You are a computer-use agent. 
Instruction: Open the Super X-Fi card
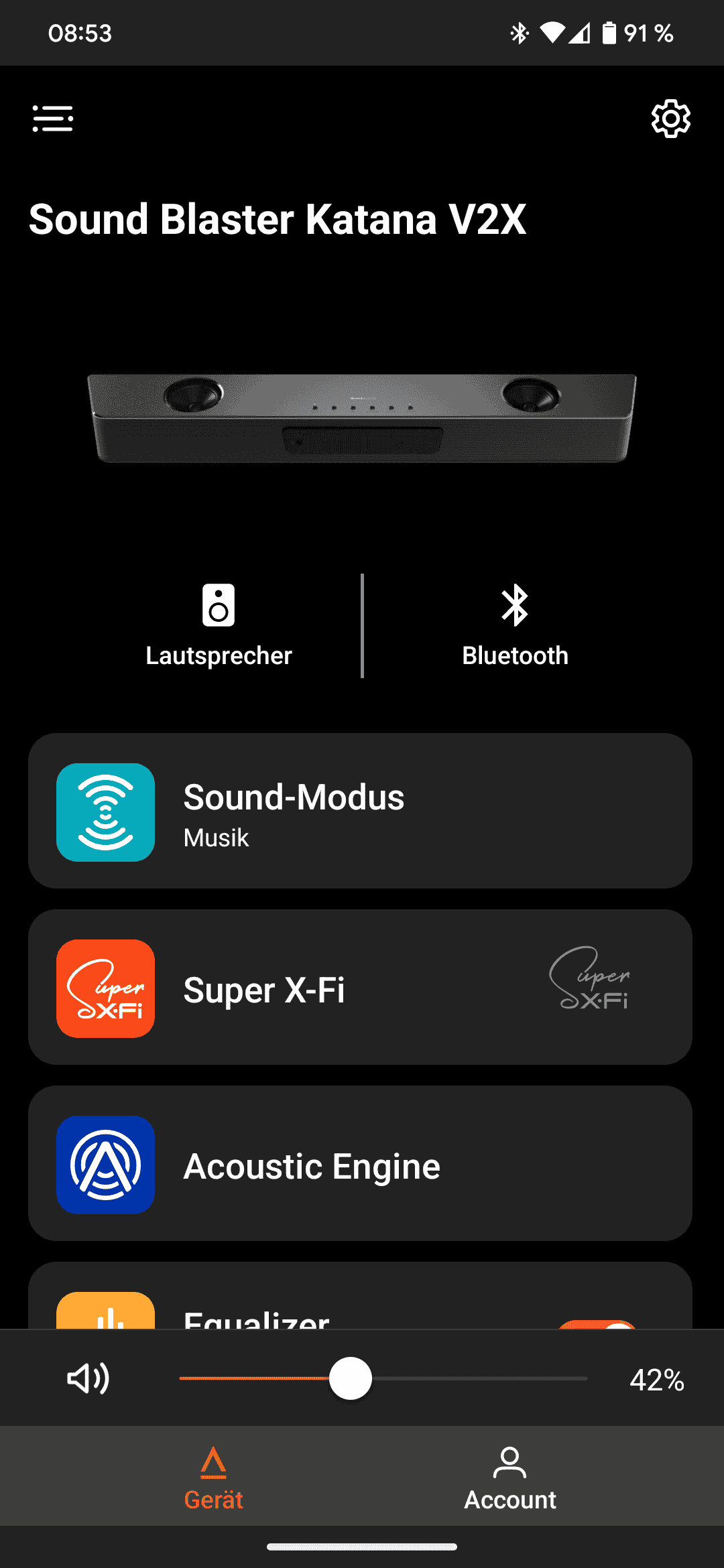[x=360, y=987]
